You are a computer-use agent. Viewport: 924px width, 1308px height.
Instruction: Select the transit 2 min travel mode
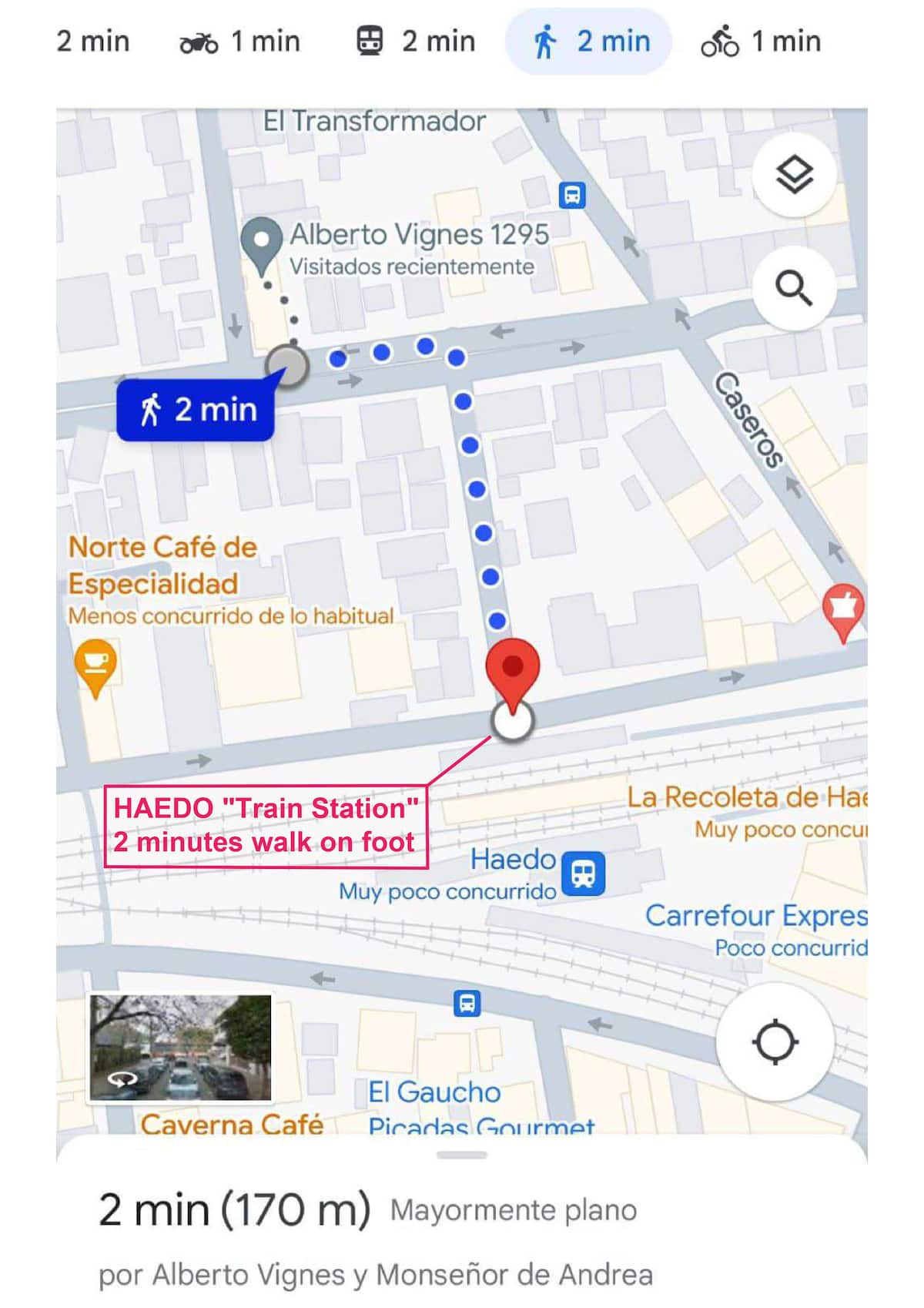point(416,42)
